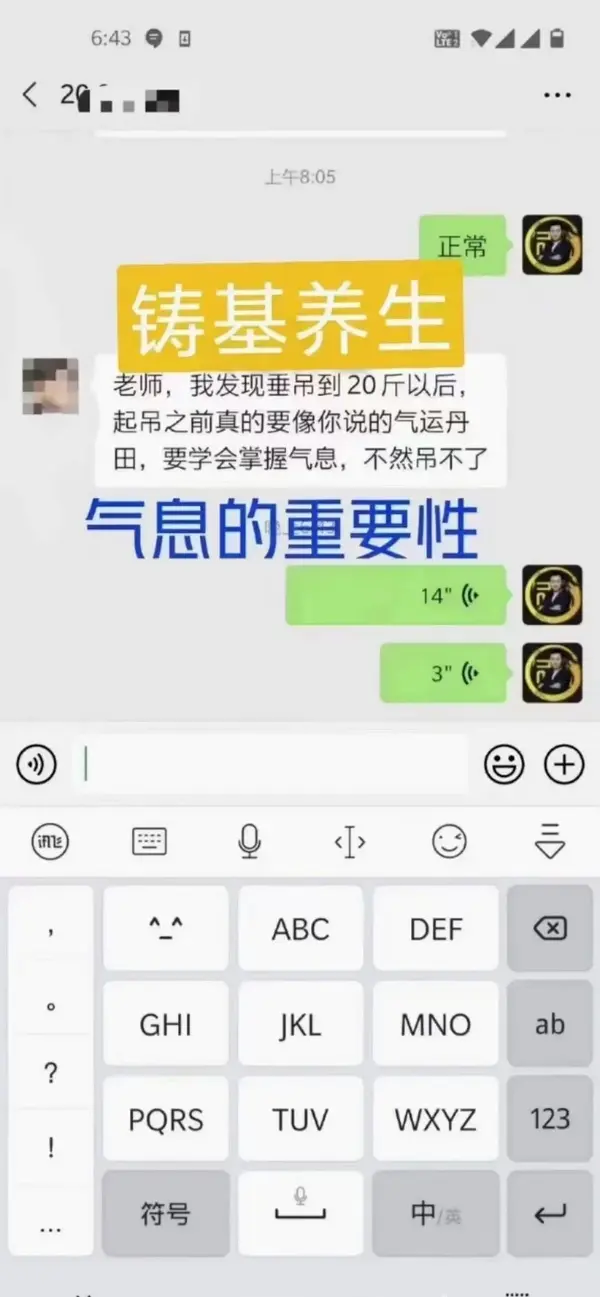Open the iFlytek keyboard settings logo
Screen dimensions: 600x1297
pos(50,842)
